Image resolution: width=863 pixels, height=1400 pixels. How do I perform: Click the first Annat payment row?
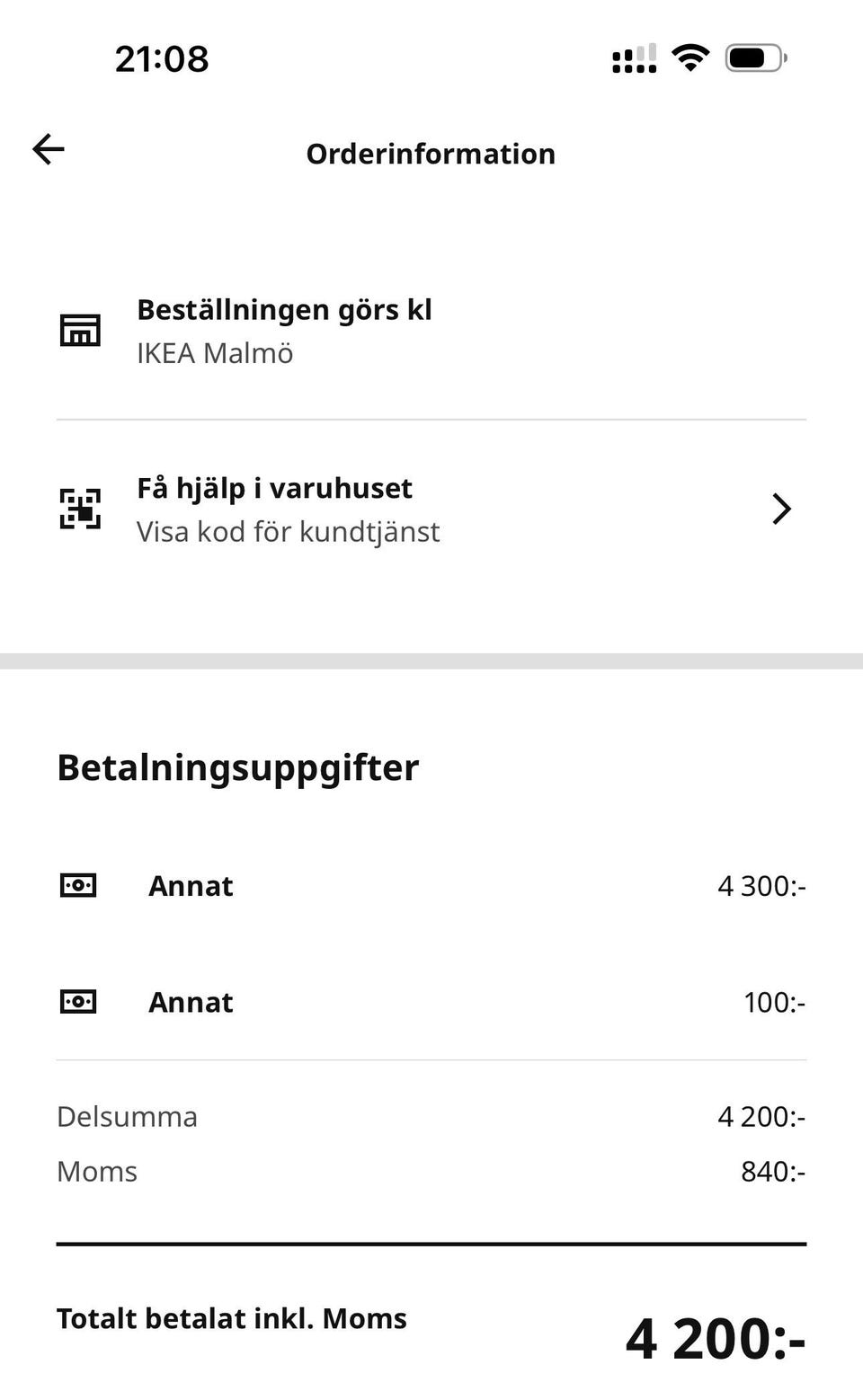tap(191, 886)
